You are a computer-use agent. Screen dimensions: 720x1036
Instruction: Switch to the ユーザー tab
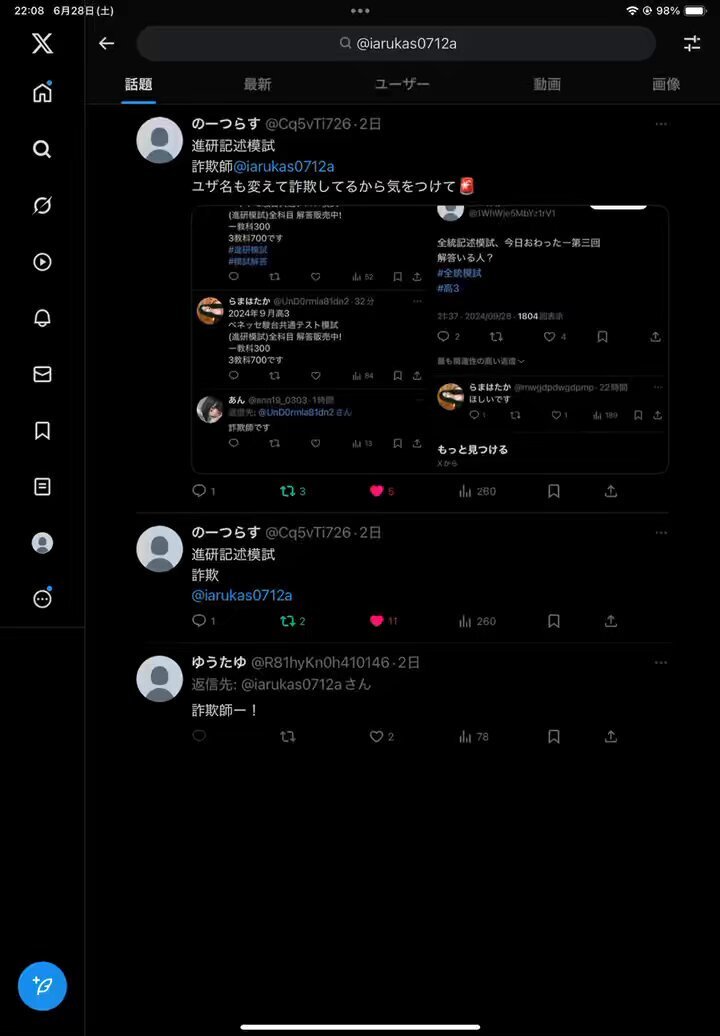coord(402,84)
